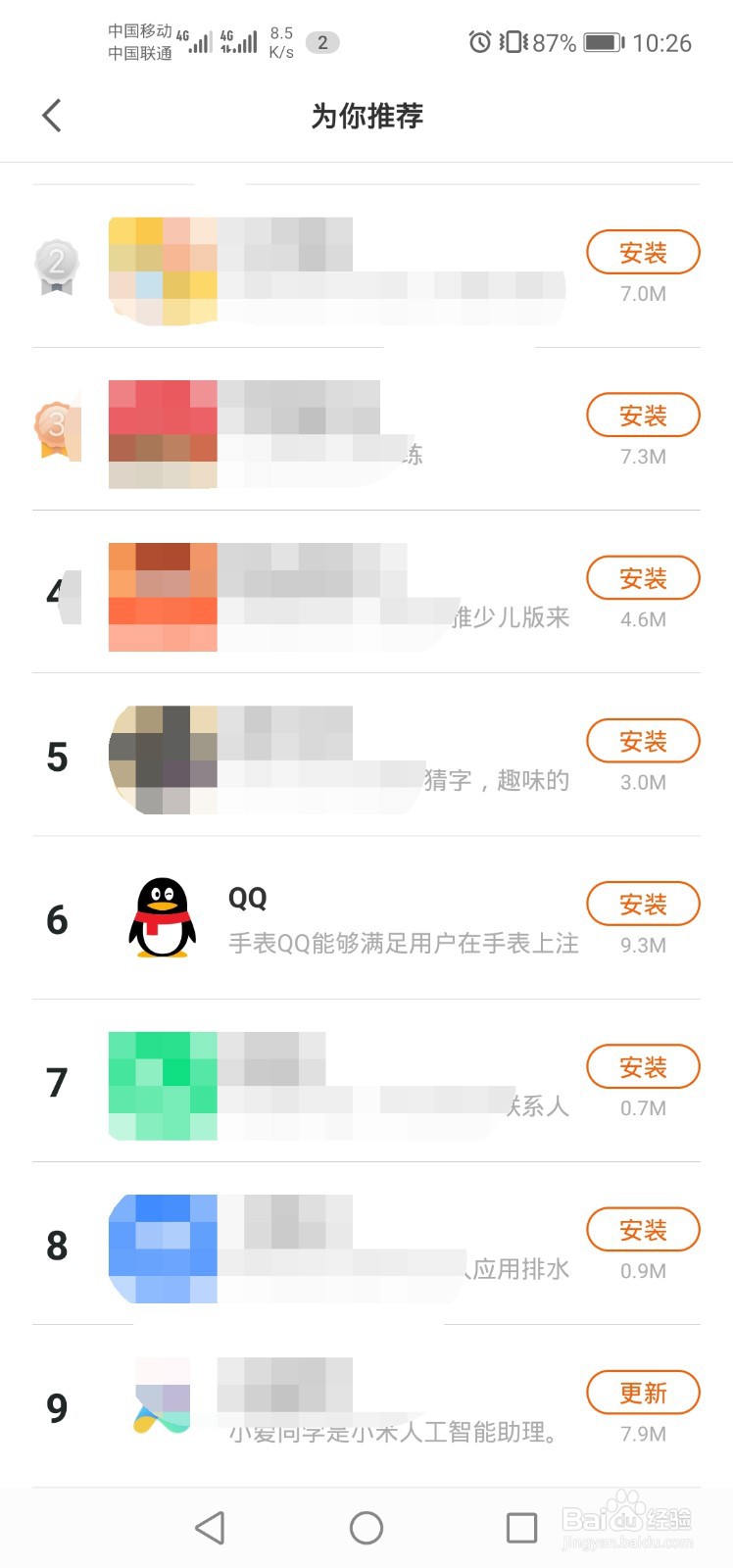Viewport: 733px width, 1568px height.
Task: Tap the alarm clock icon in status bar
Action: click(x=480, y=41)
